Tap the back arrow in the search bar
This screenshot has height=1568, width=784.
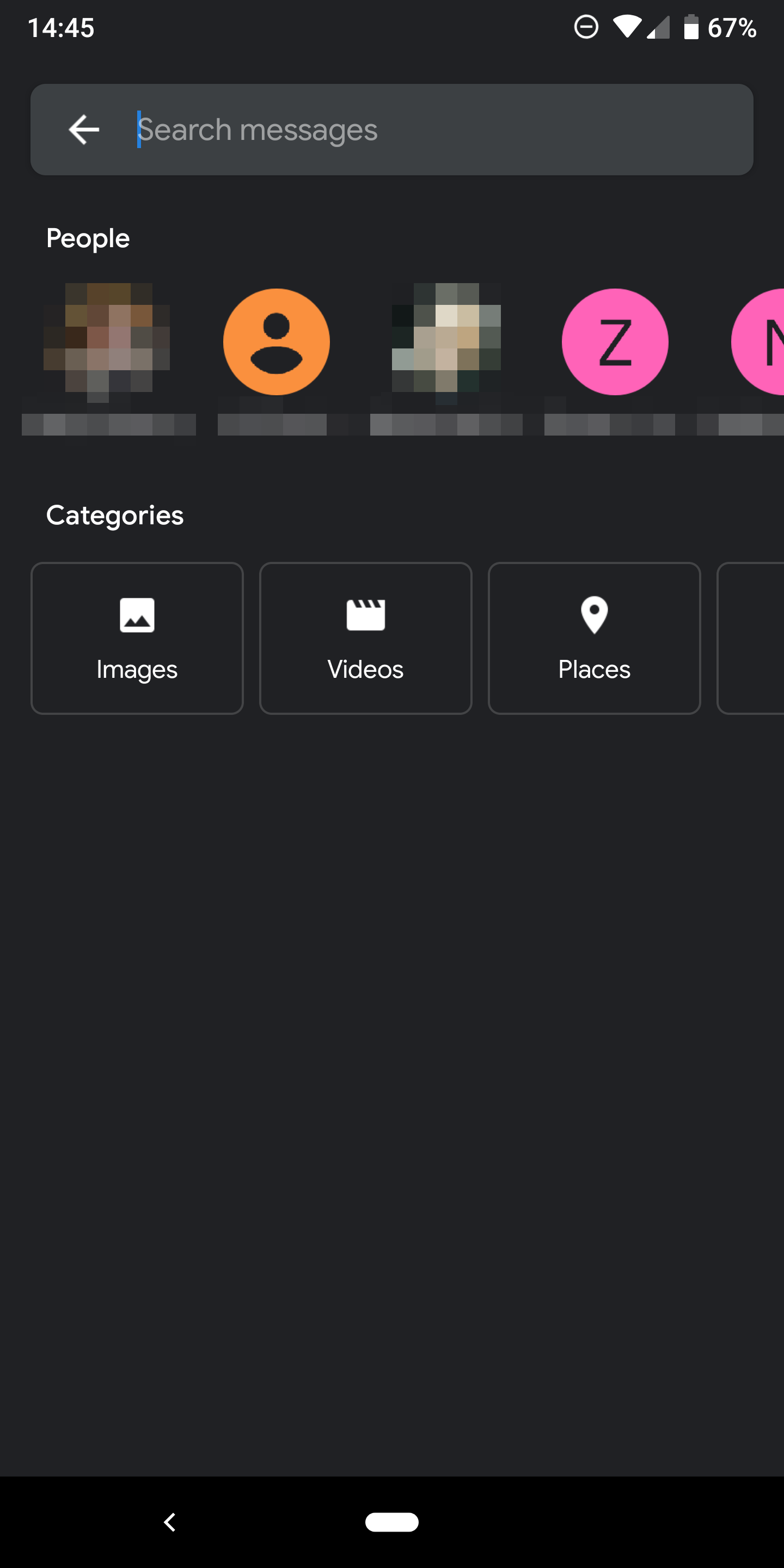[x=83, y=129]
